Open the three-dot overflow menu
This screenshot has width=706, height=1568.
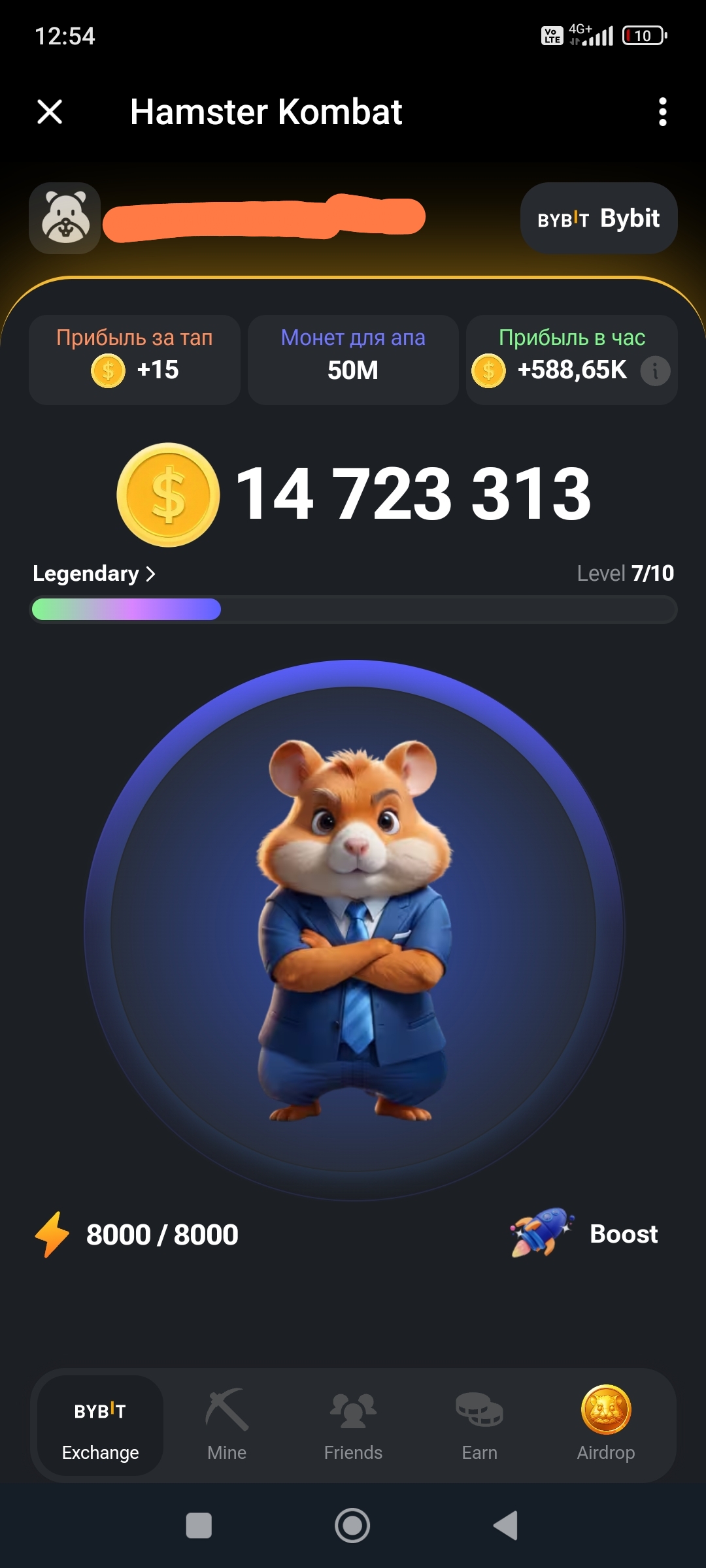[x=662, y=112]
